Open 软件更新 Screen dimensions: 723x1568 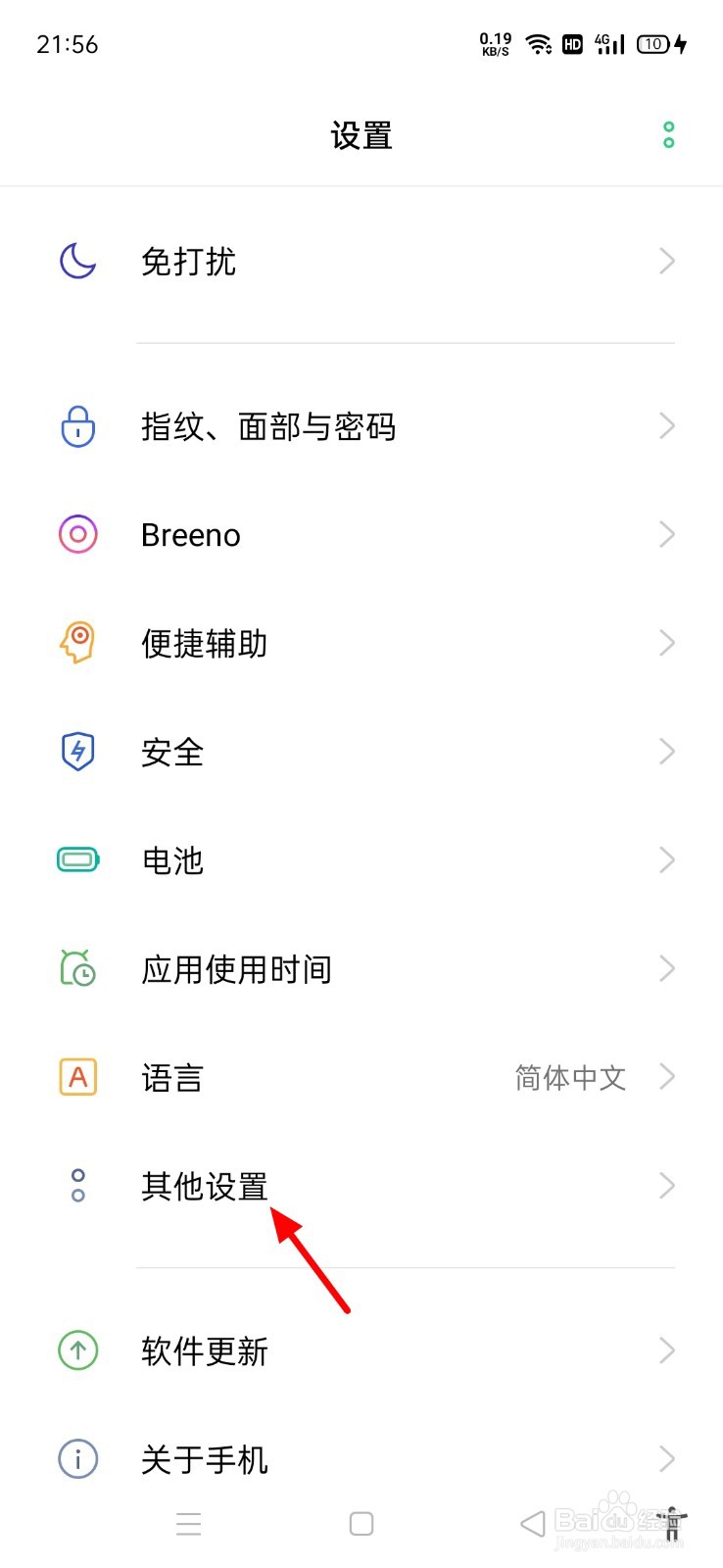coord(361,1351)
